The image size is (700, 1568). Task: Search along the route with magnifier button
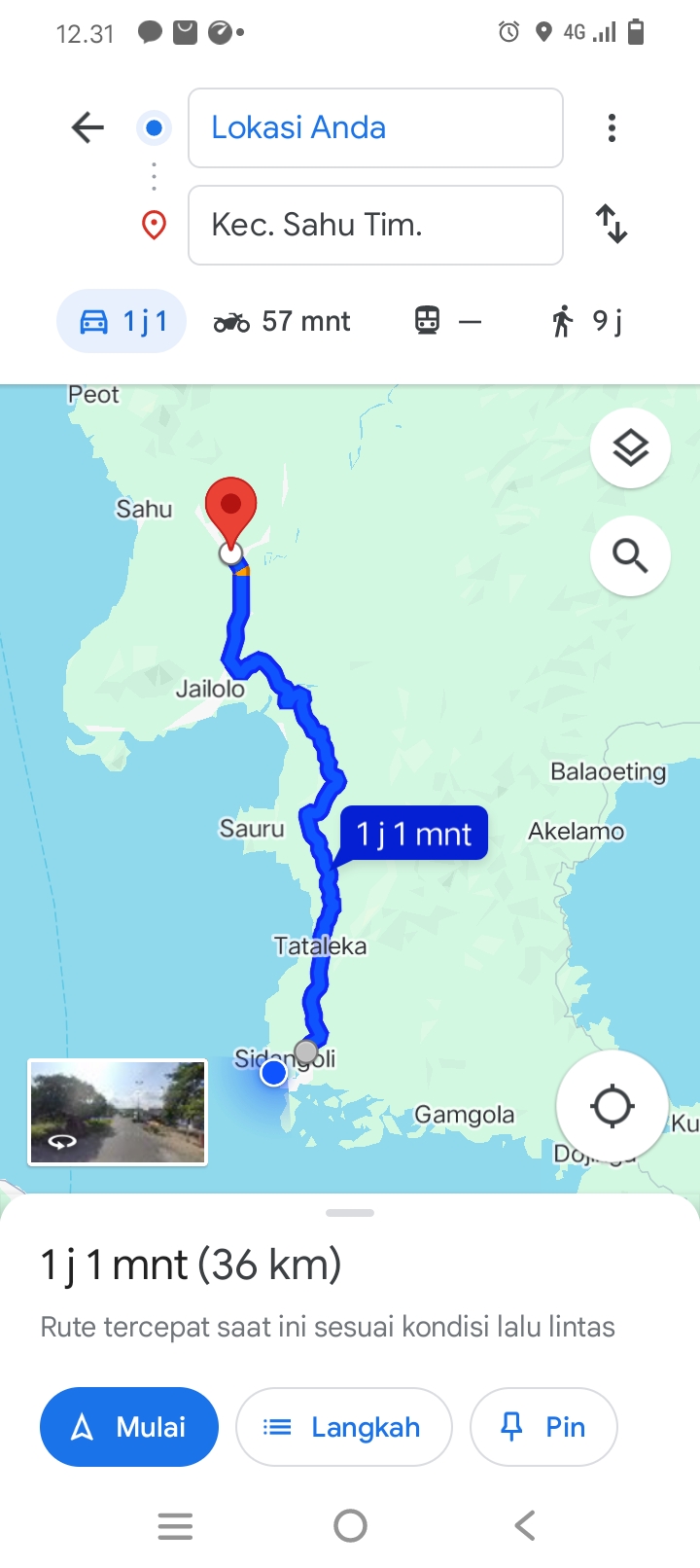coord(630,555)
